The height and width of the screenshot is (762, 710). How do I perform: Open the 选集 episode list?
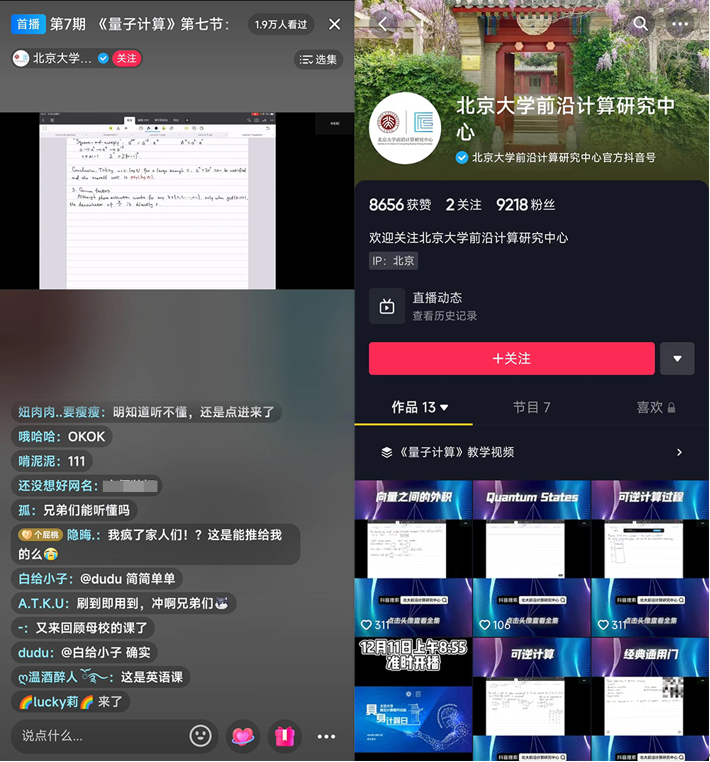click(x=318, y=60)
